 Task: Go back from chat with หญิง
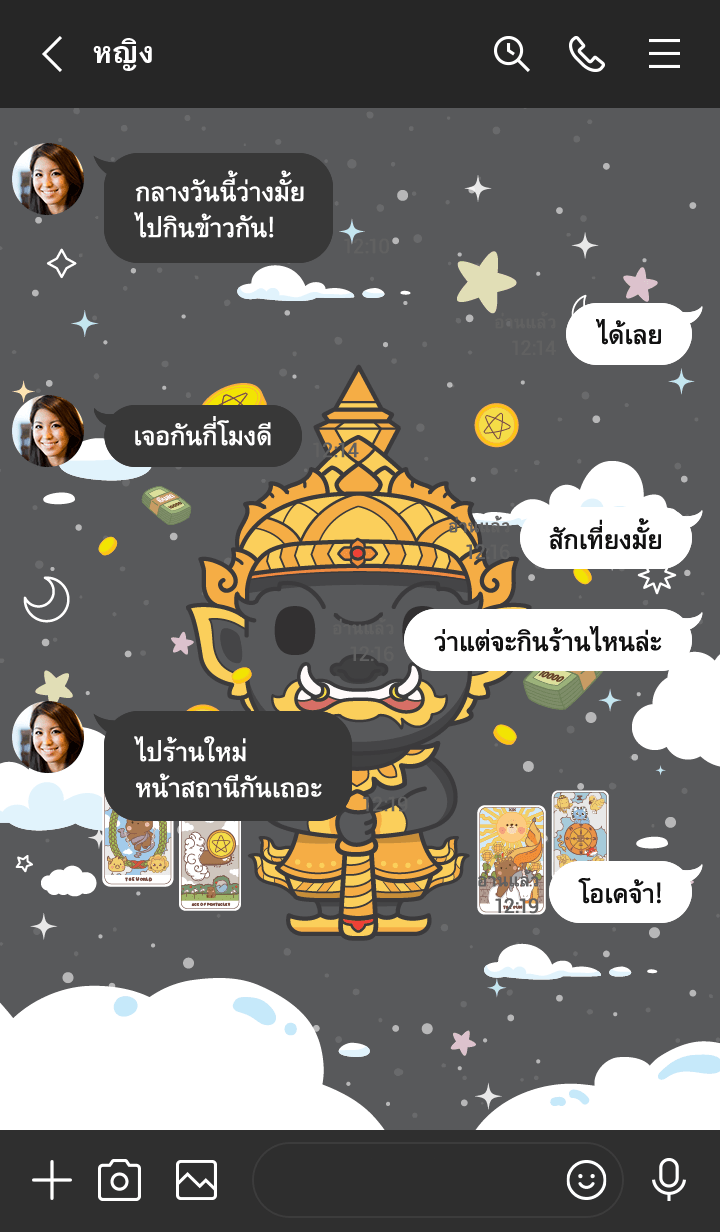[52, 54]
